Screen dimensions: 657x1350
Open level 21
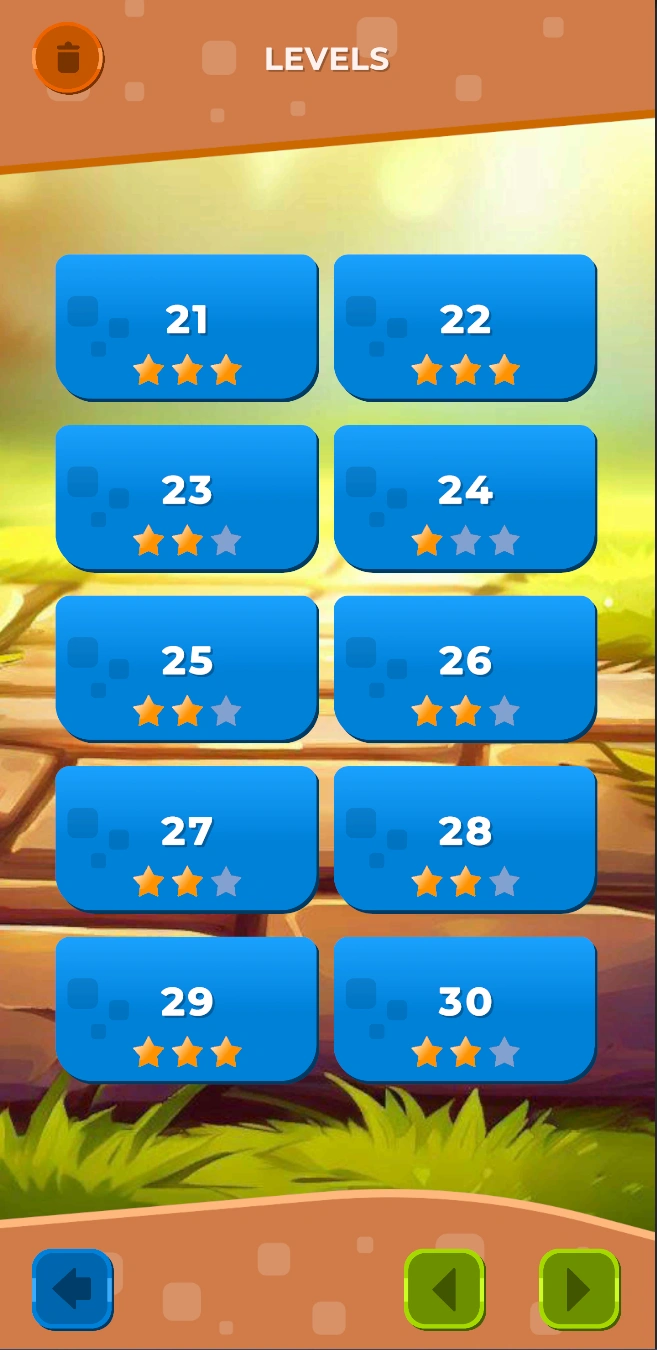(x=187, y=327)
